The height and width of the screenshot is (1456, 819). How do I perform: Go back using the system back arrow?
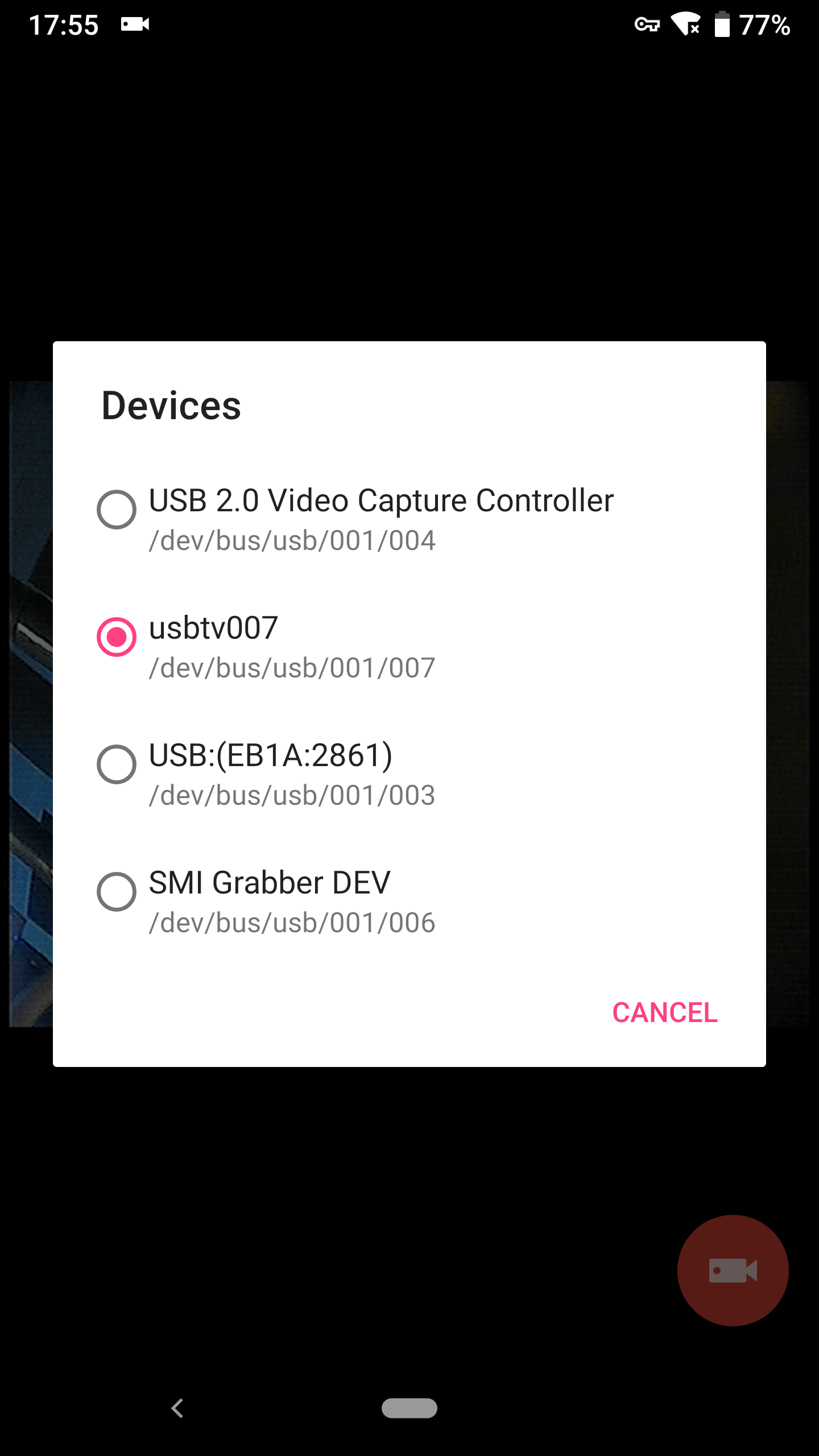[x=177, y=1408]
